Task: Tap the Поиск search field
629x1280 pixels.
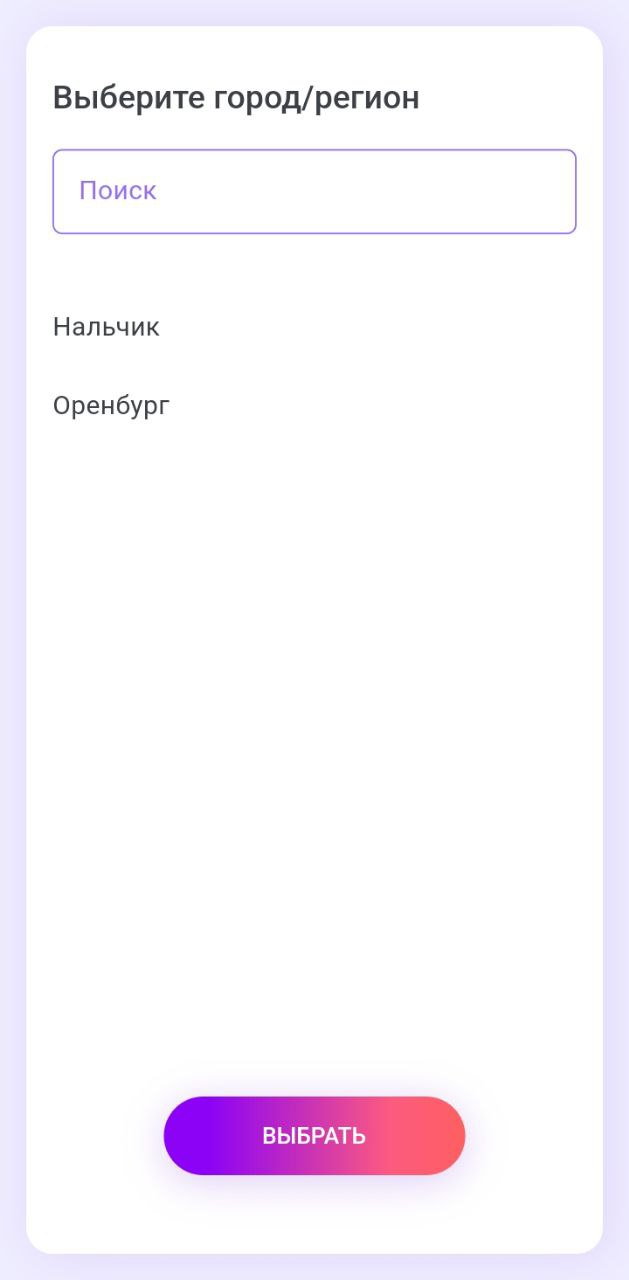Action: tap(314, 191)
